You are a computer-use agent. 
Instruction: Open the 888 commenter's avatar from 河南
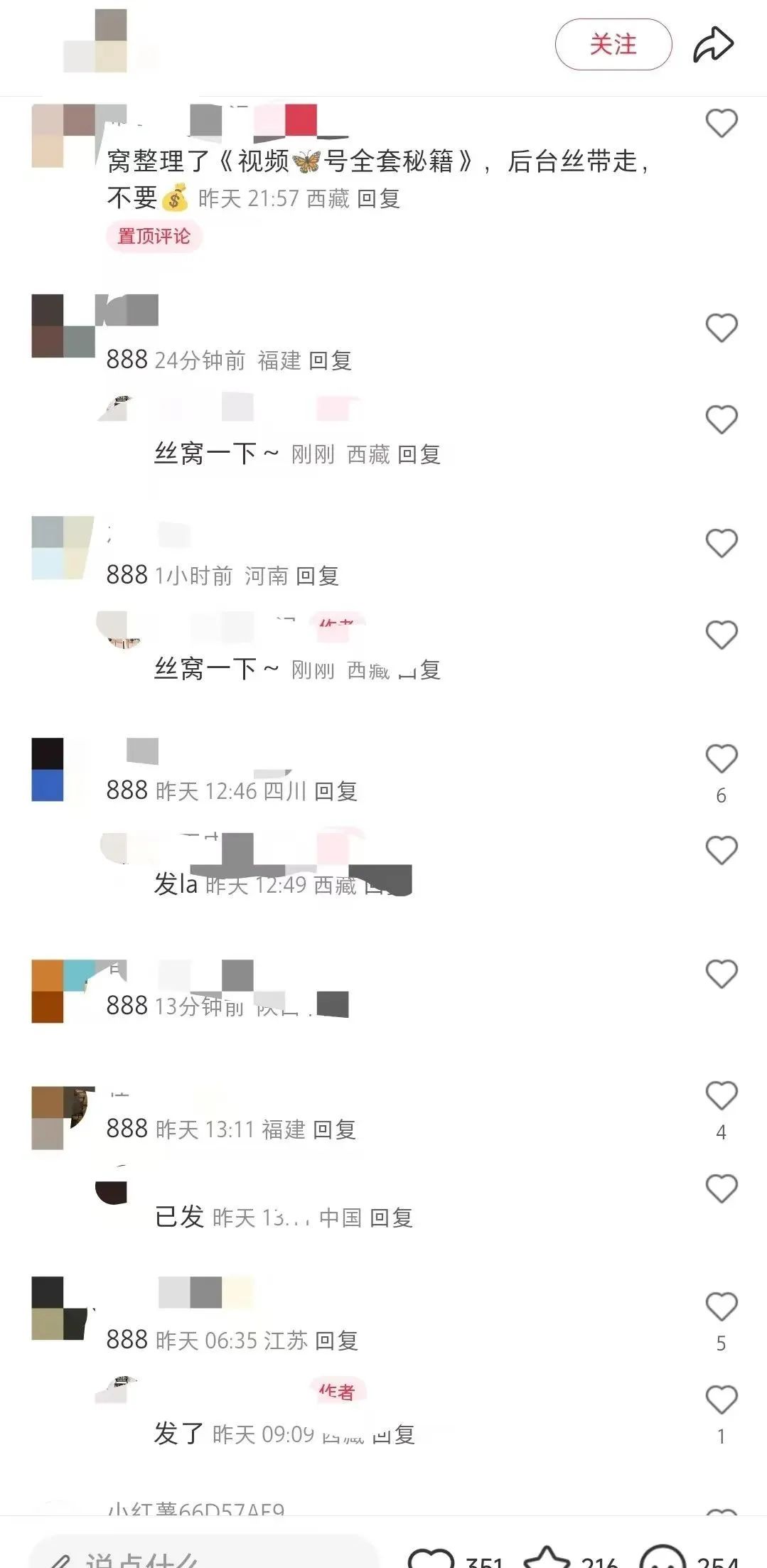[x=63, y=548]
